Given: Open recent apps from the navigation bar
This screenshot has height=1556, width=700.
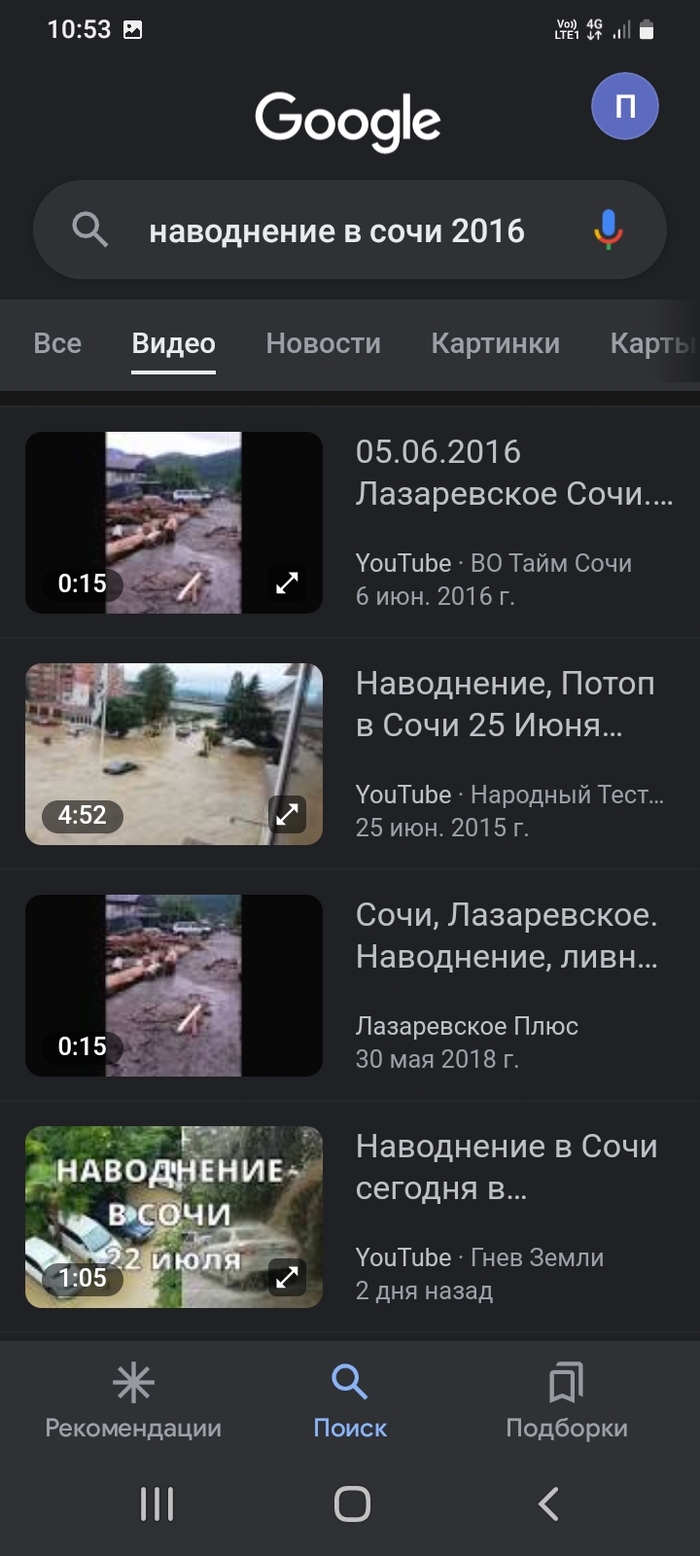Looking at the screenshot, I should 157,1504.
